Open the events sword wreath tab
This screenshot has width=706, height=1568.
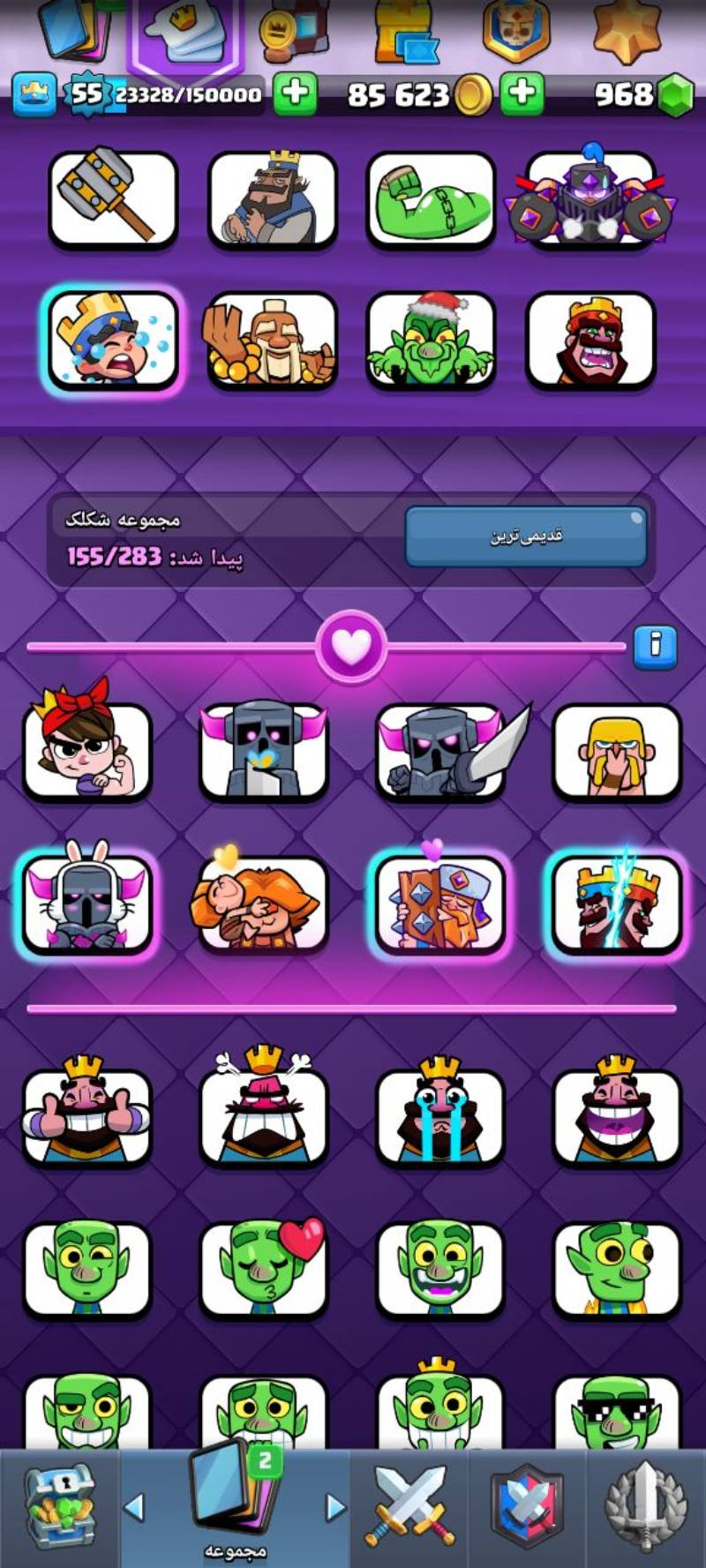646,1509
